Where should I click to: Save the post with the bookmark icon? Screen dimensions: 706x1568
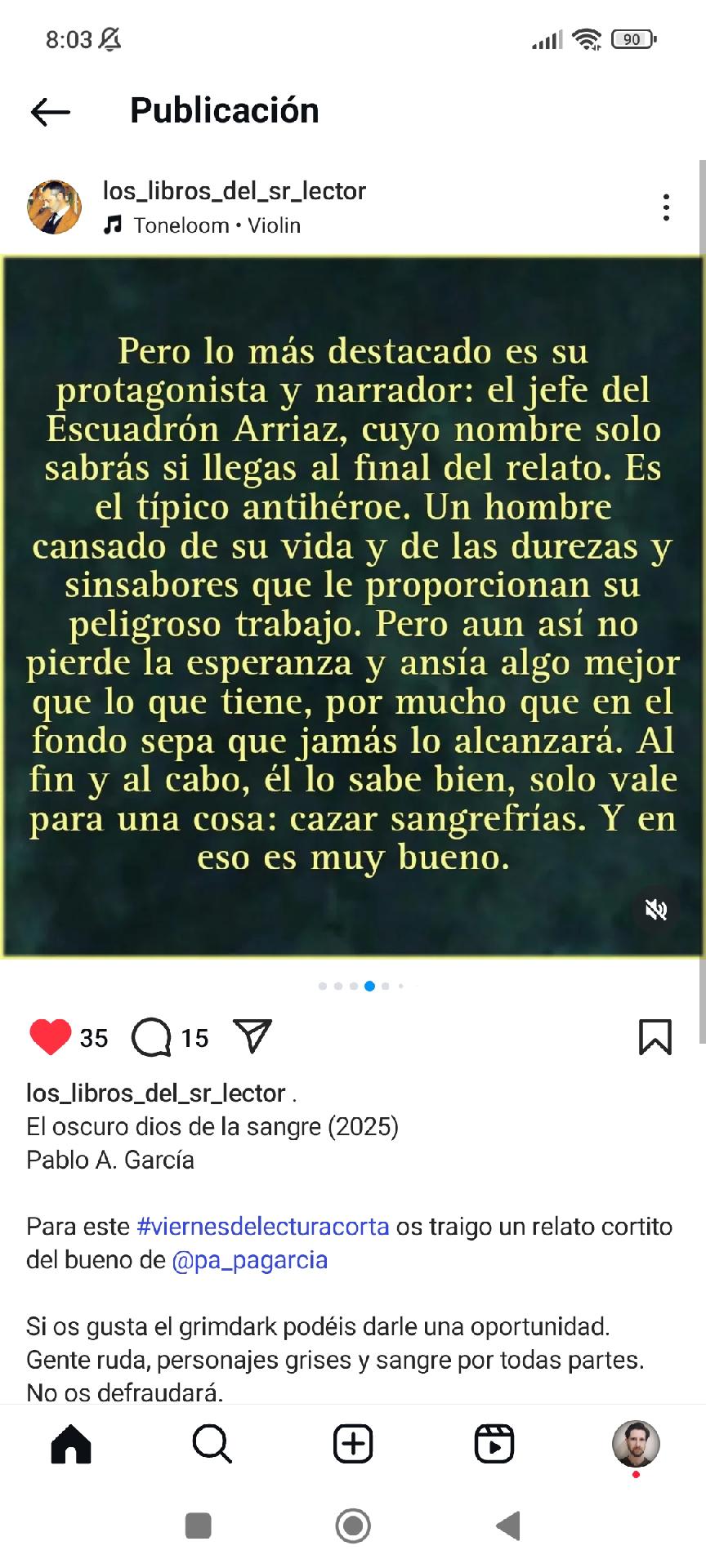point(655,1037)
